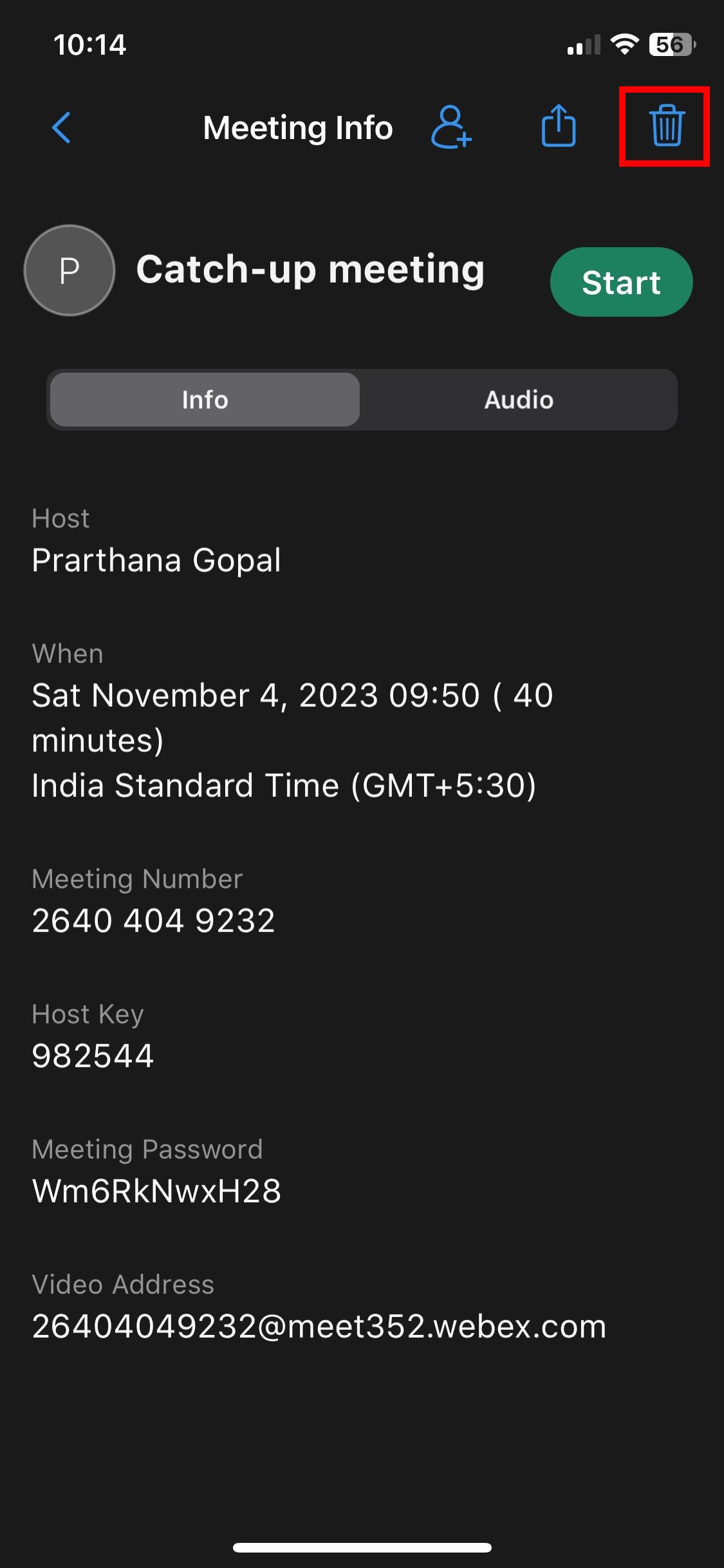Switch to the Audio segment
Viewport: 724px width, 1568px height.
click(519, 400)
